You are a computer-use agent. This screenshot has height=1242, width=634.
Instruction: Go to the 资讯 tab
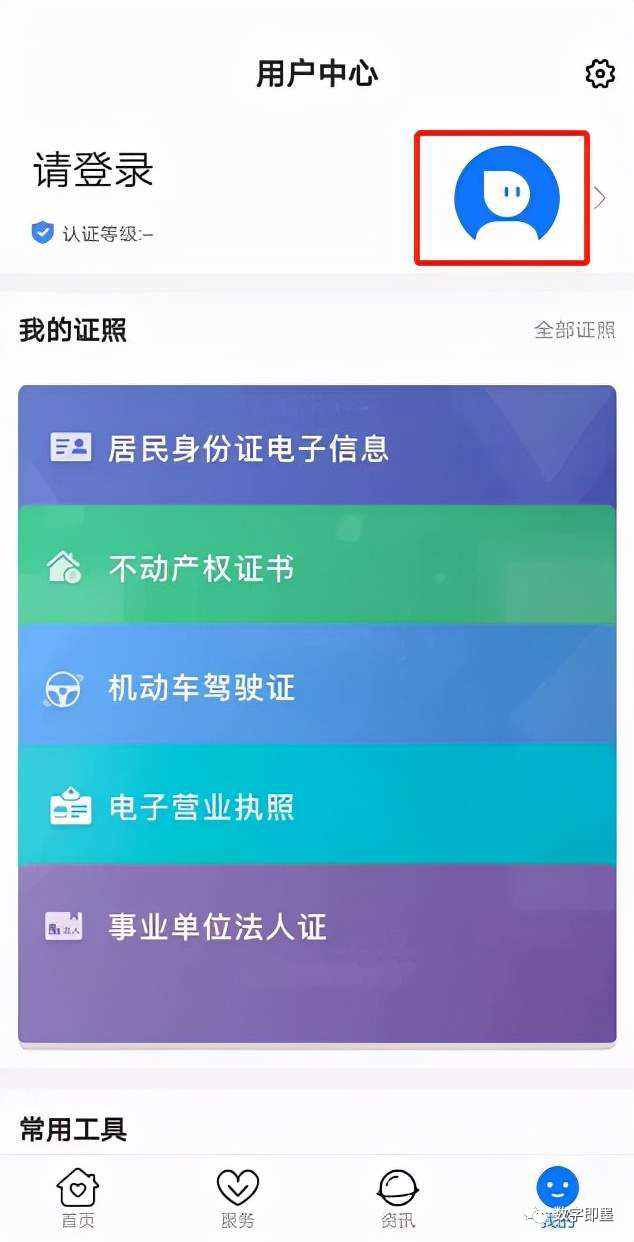pyautogui.click(x=398, y=1198)
